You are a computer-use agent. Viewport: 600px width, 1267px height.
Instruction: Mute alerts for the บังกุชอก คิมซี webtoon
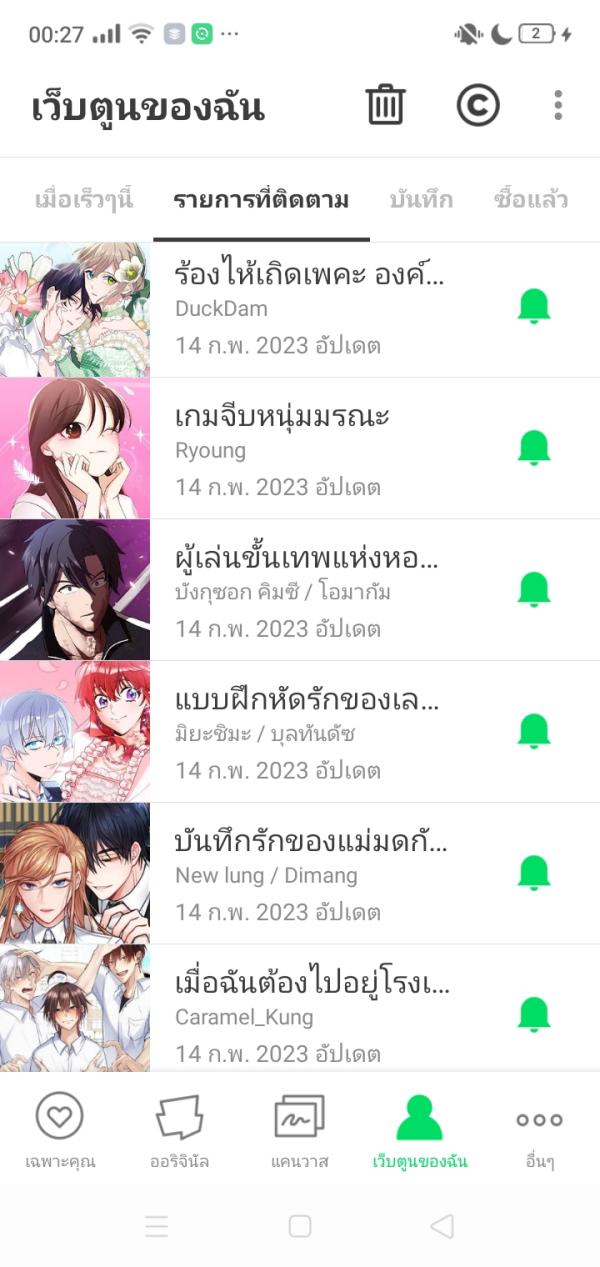coord(534,589)
